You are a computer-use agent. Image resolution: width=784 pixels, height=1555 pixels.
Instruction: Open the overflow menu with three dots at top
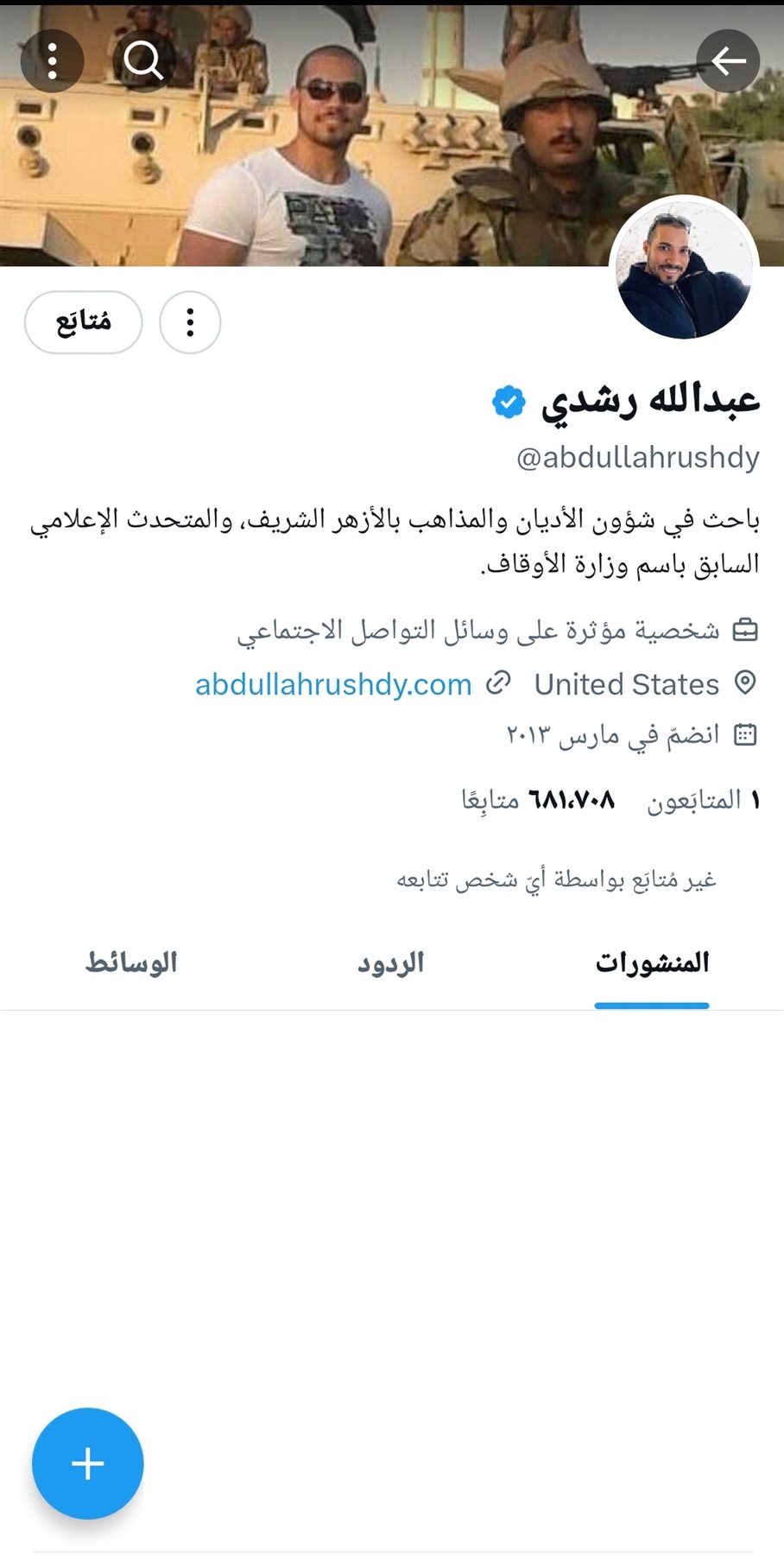54,60
